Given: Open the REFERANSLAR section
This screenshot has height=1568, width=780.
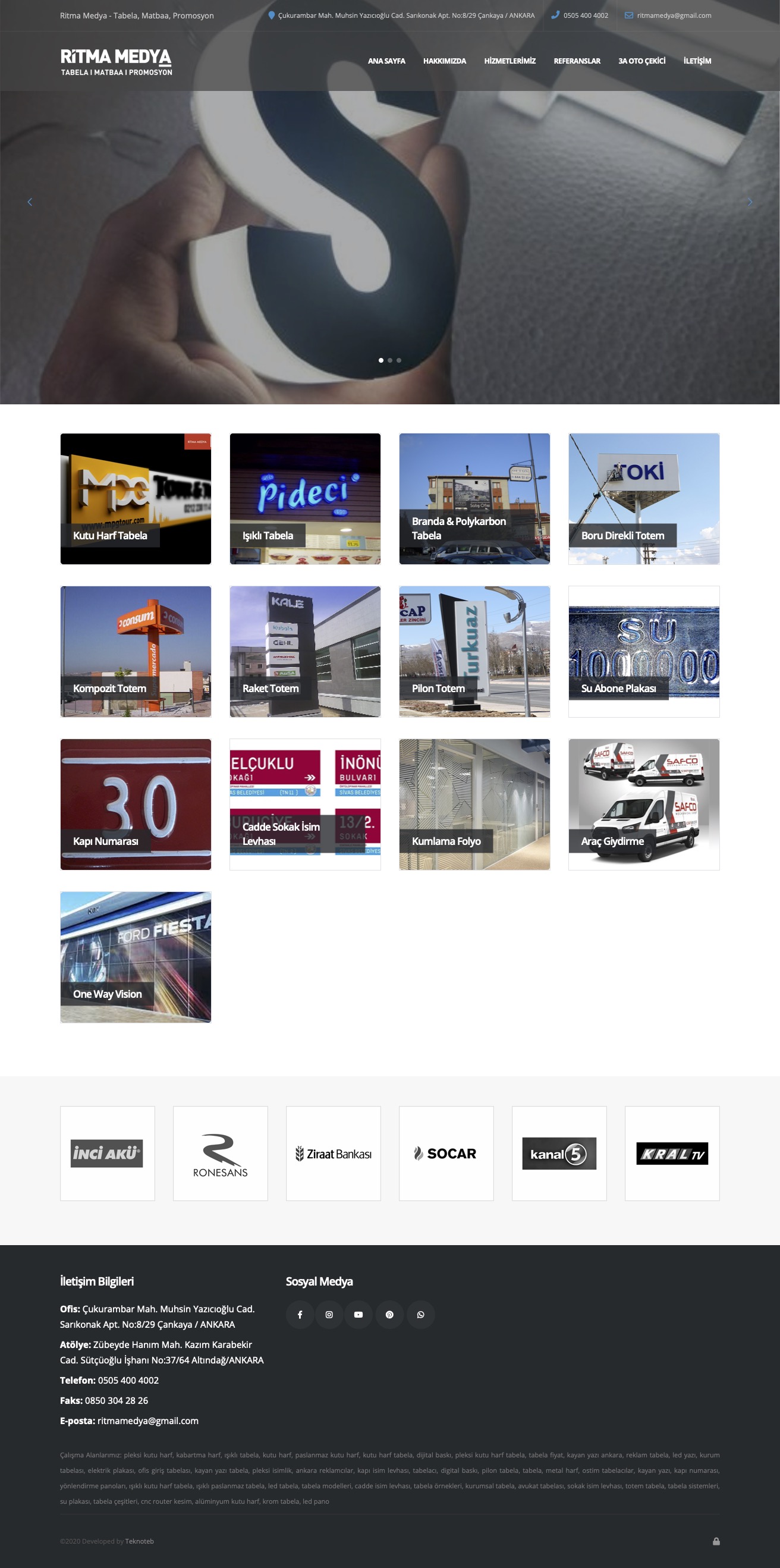Looking at the screenshot, I should pos(576,61).
